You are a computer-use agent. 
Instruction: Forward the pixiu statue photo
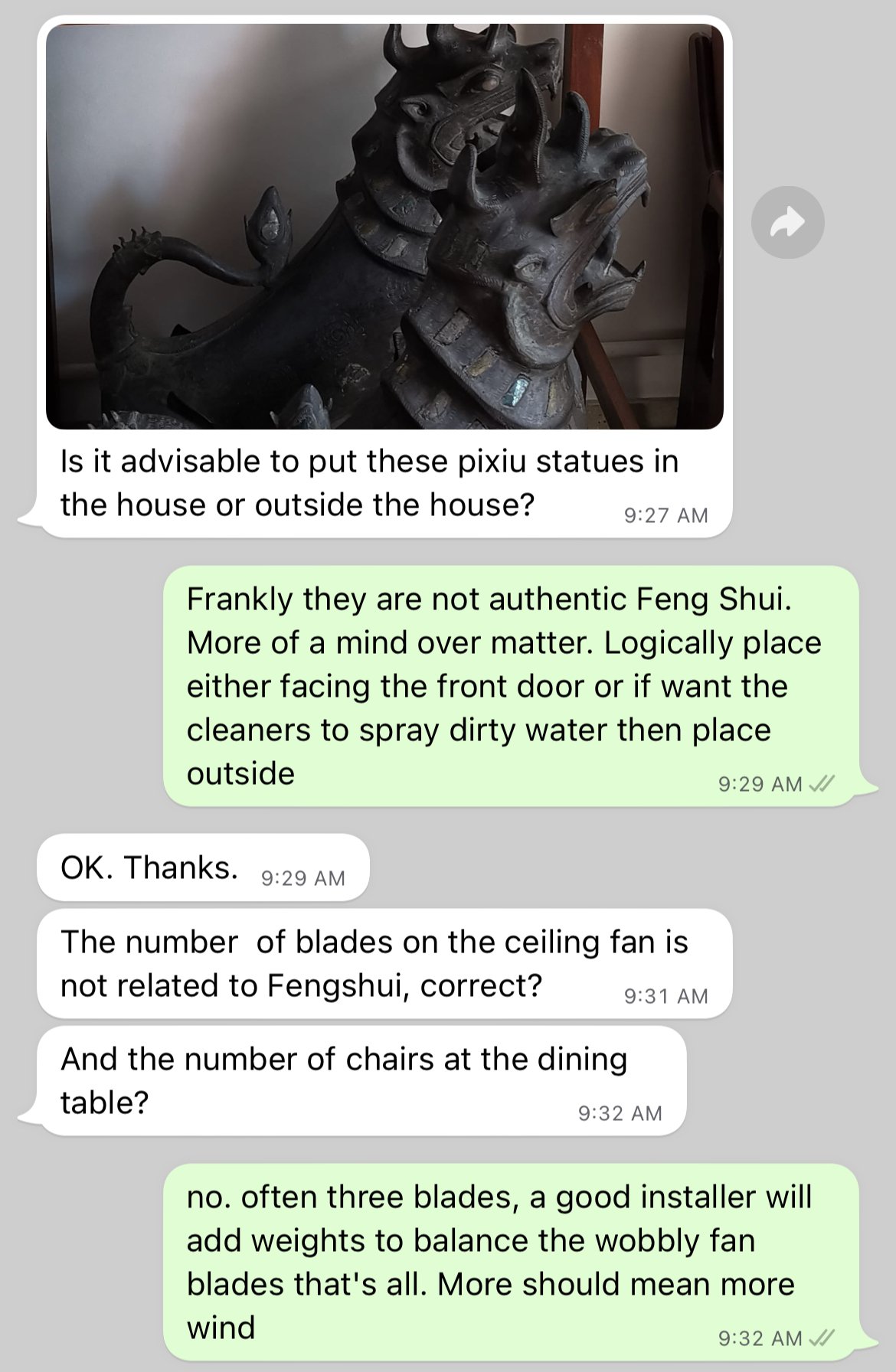787,223
